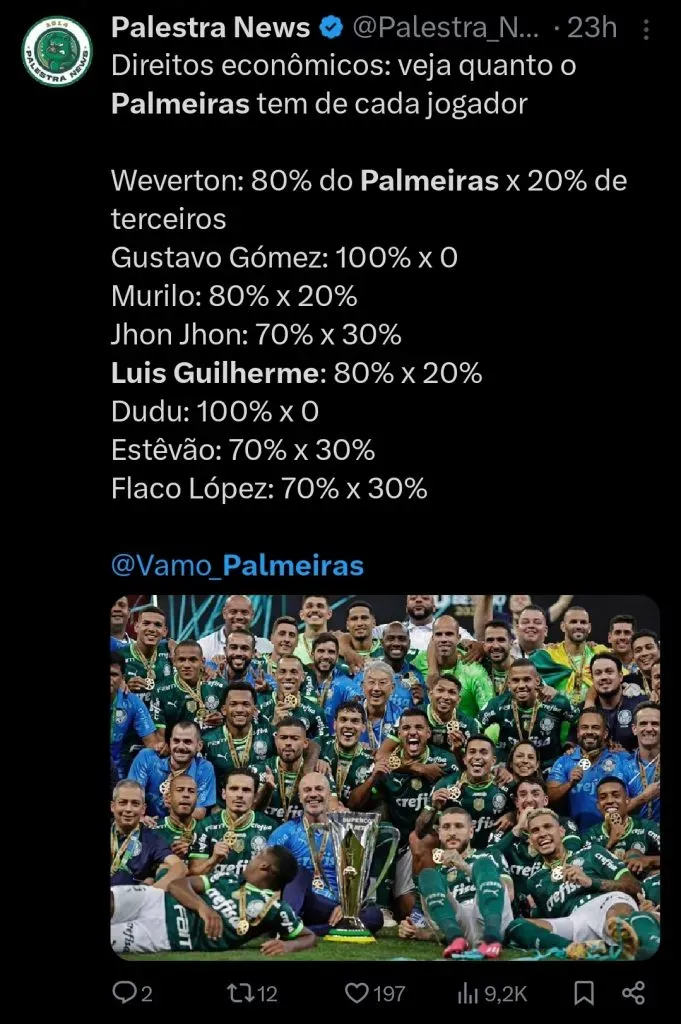This screenshot has width=681, height=1024.
Task: Open the tweet's three-dot overflow menu
Action: tap(647, 30)
